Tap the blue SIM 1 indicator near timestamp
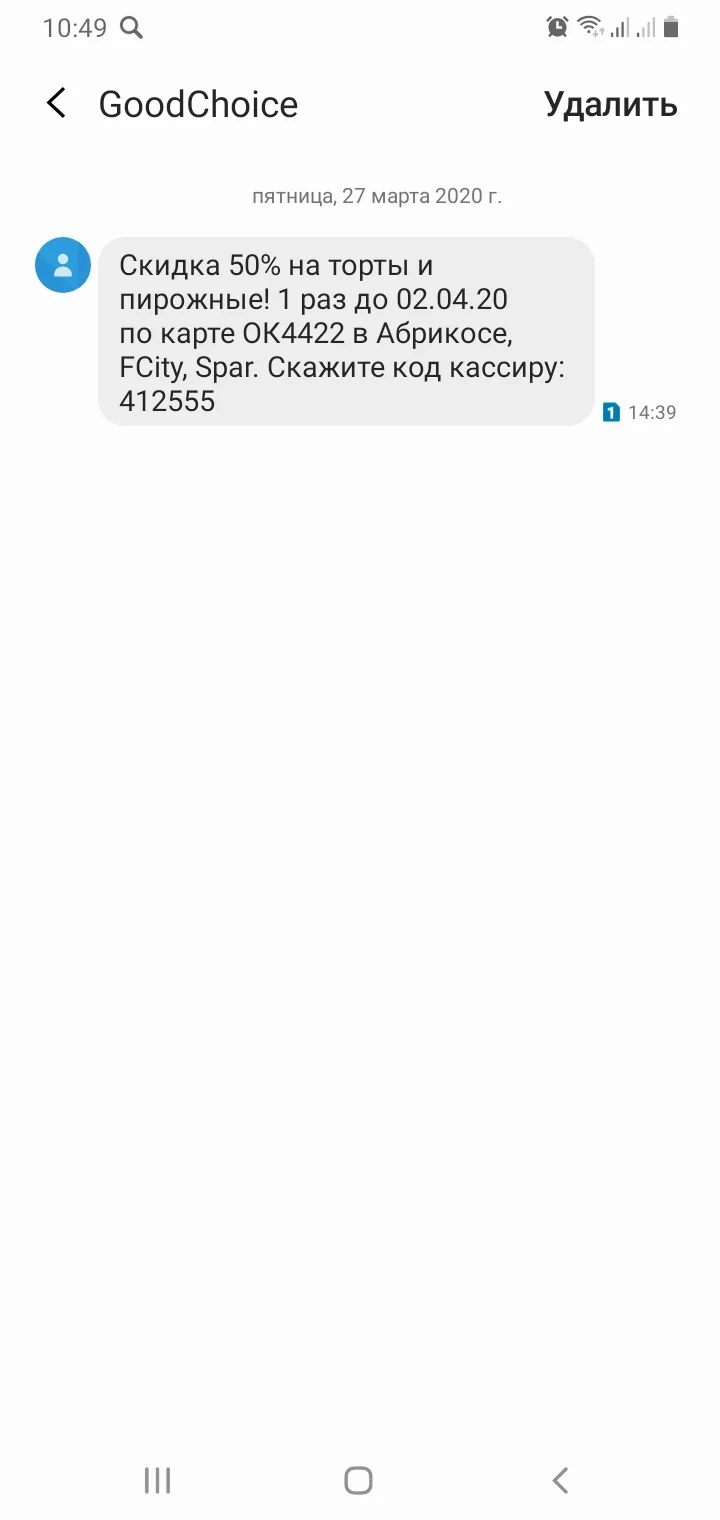 click(x=611, y=412)
